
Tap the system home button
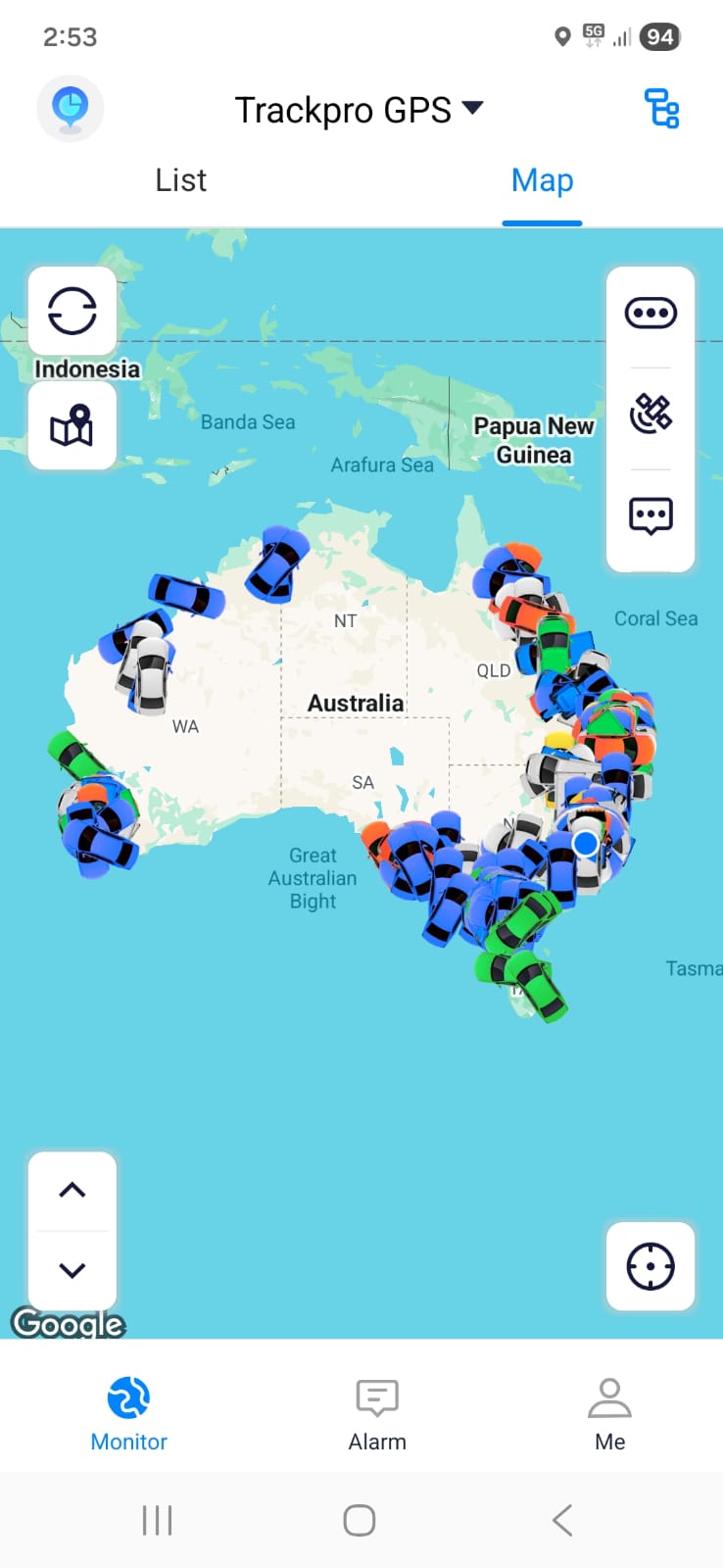(x=360, y=1520)
